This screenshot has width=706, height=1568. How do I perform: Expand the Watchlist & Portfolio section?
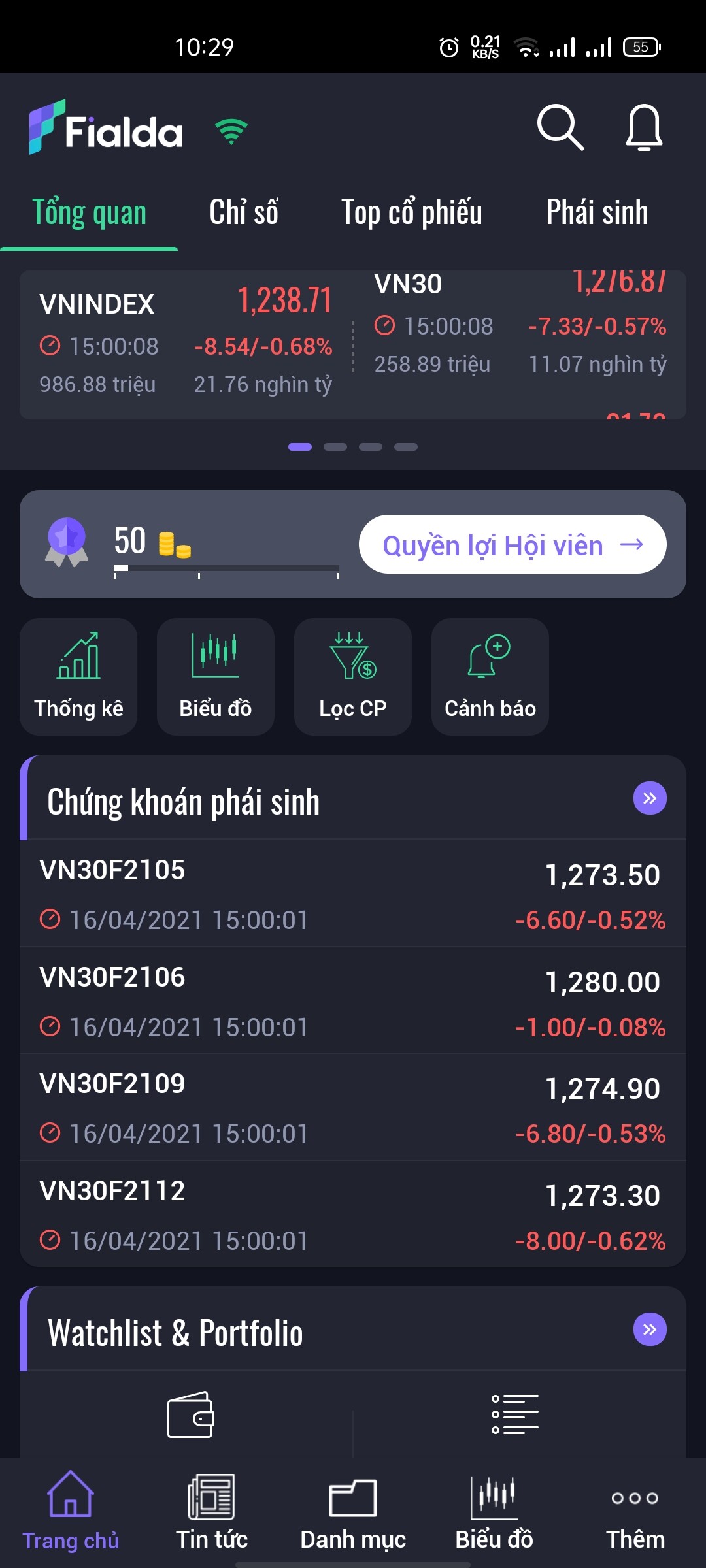650,1330
